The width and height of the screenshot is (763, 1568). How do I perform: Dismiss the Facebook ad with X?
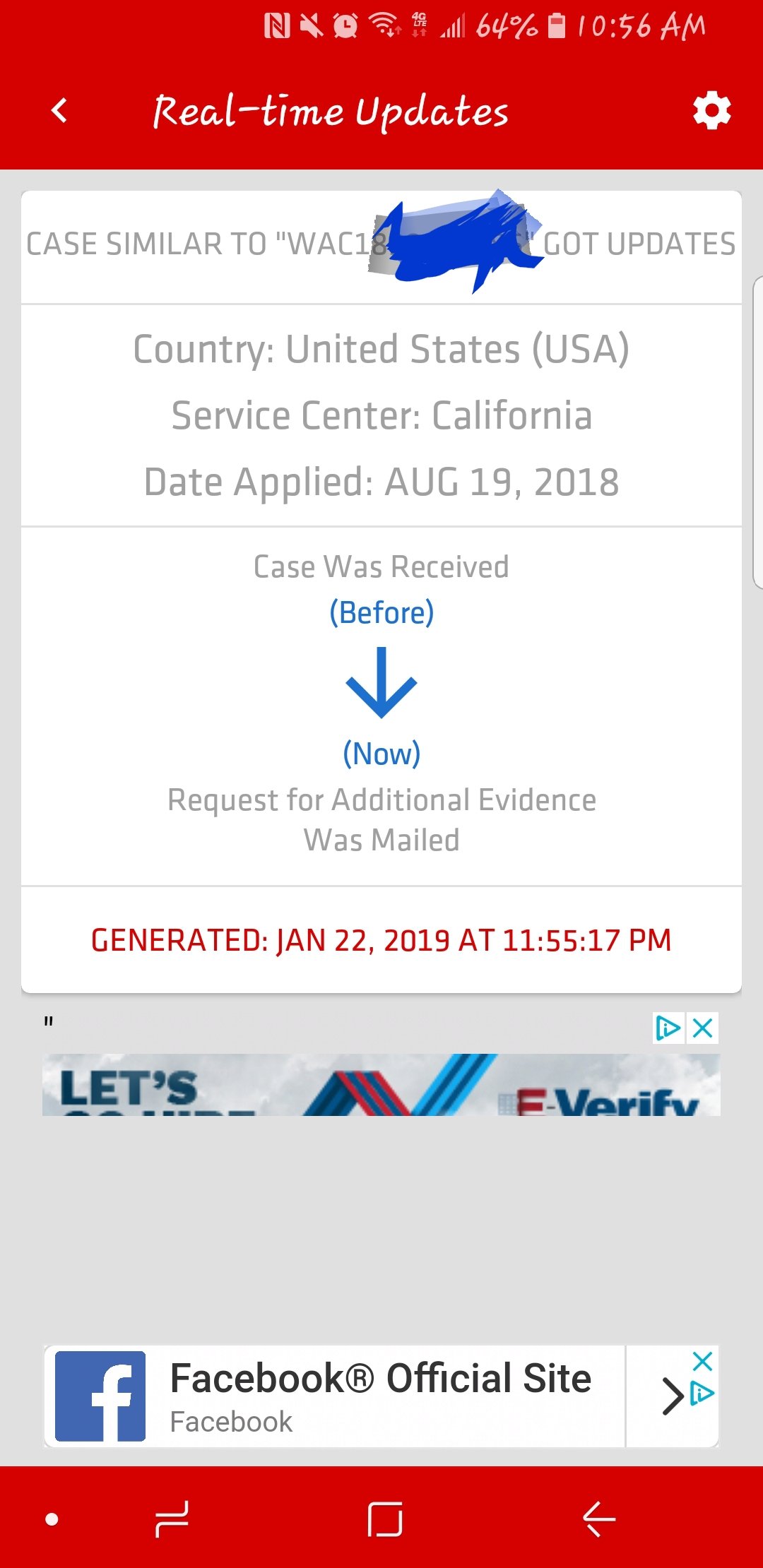(702, 1361)
